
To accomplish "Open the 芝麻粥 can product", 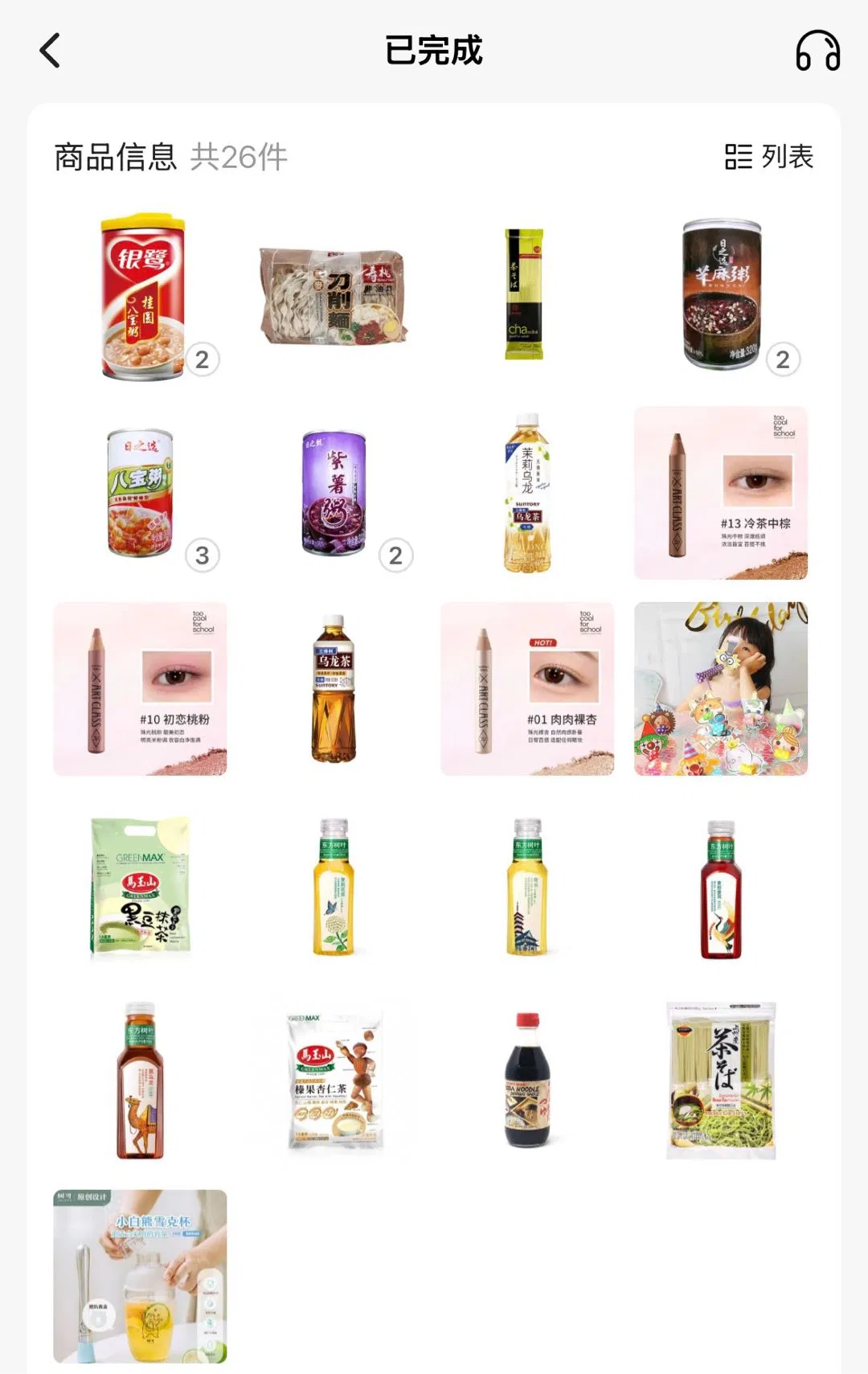I will (x=721, y=295).
